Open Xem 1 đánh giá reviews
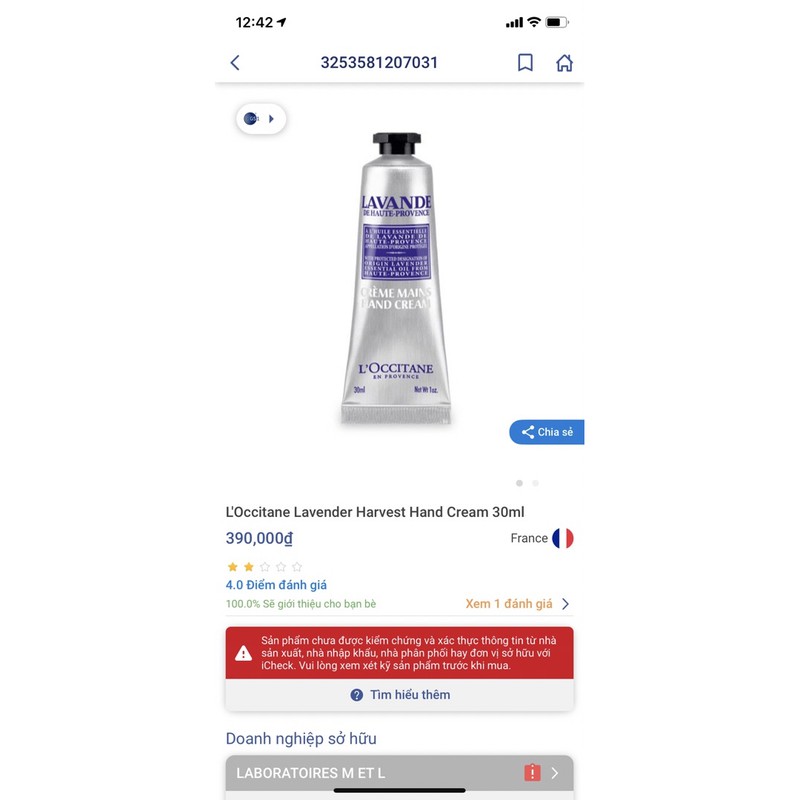The height and width of the screenshot is (800, 800). click(x=517, y=604)
